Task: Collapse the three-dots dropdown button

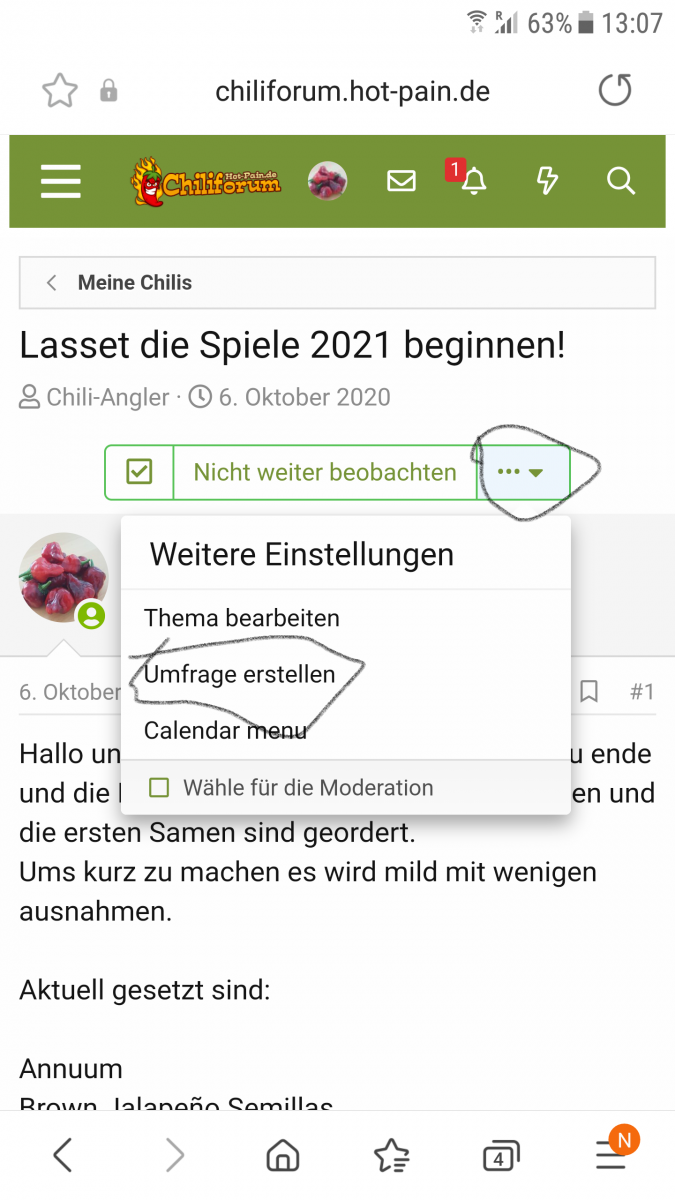Action: point(523,472)
